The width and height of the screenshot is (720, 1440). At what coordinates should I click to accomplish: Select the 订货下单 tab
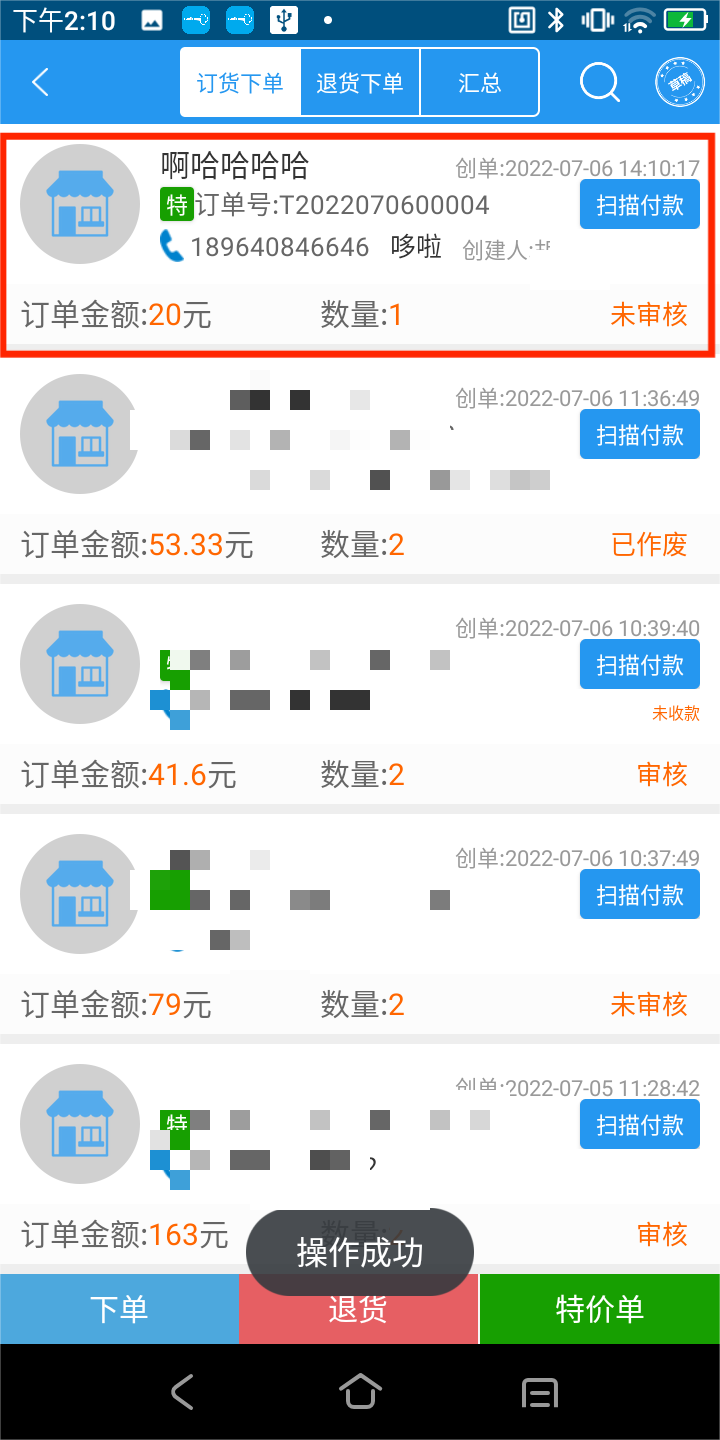[240, 82]
